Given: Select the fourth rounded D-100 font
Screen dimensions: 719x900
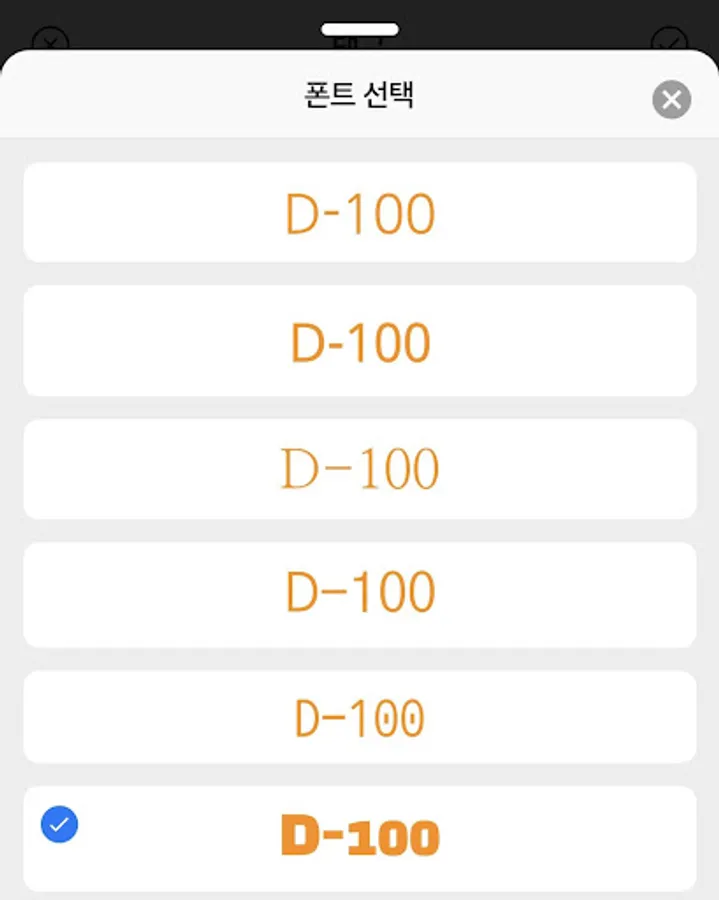Looking at the screenshot, I should click(x=360, y=594).
